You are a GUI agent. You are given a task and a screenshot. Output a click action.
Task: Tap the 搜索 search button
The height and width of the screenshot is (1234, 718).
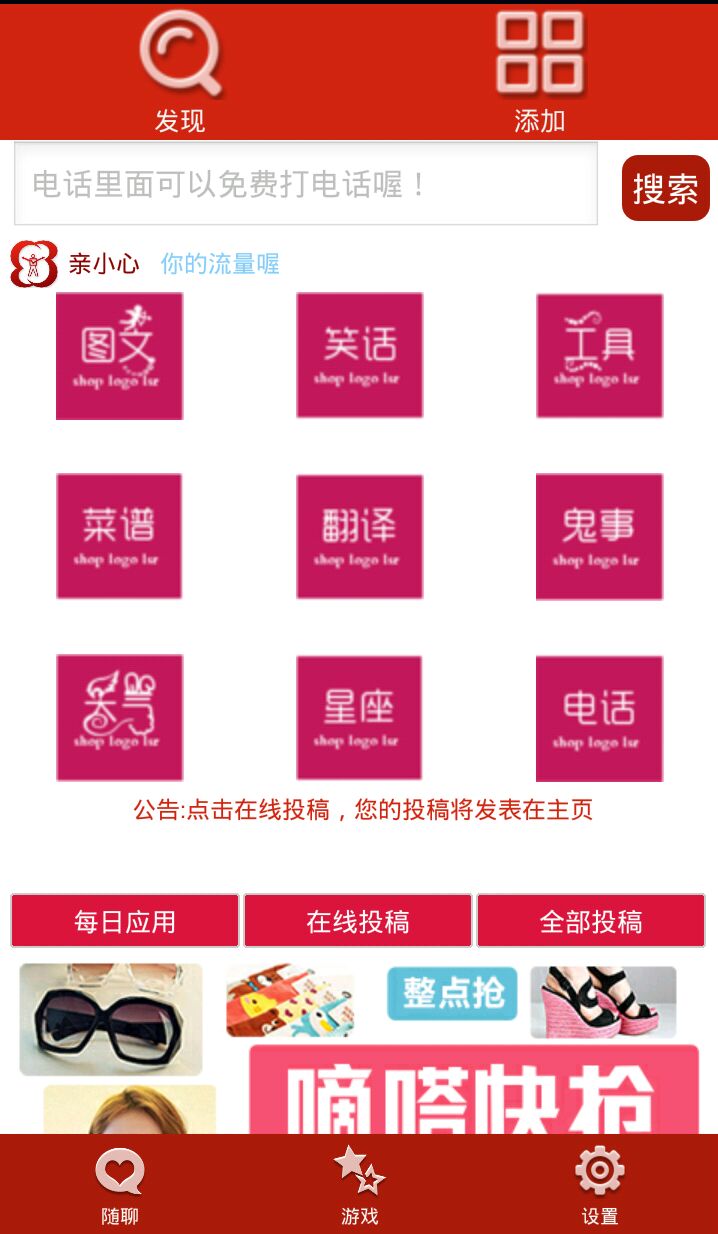pyautogui.click(x=665, y=188)
